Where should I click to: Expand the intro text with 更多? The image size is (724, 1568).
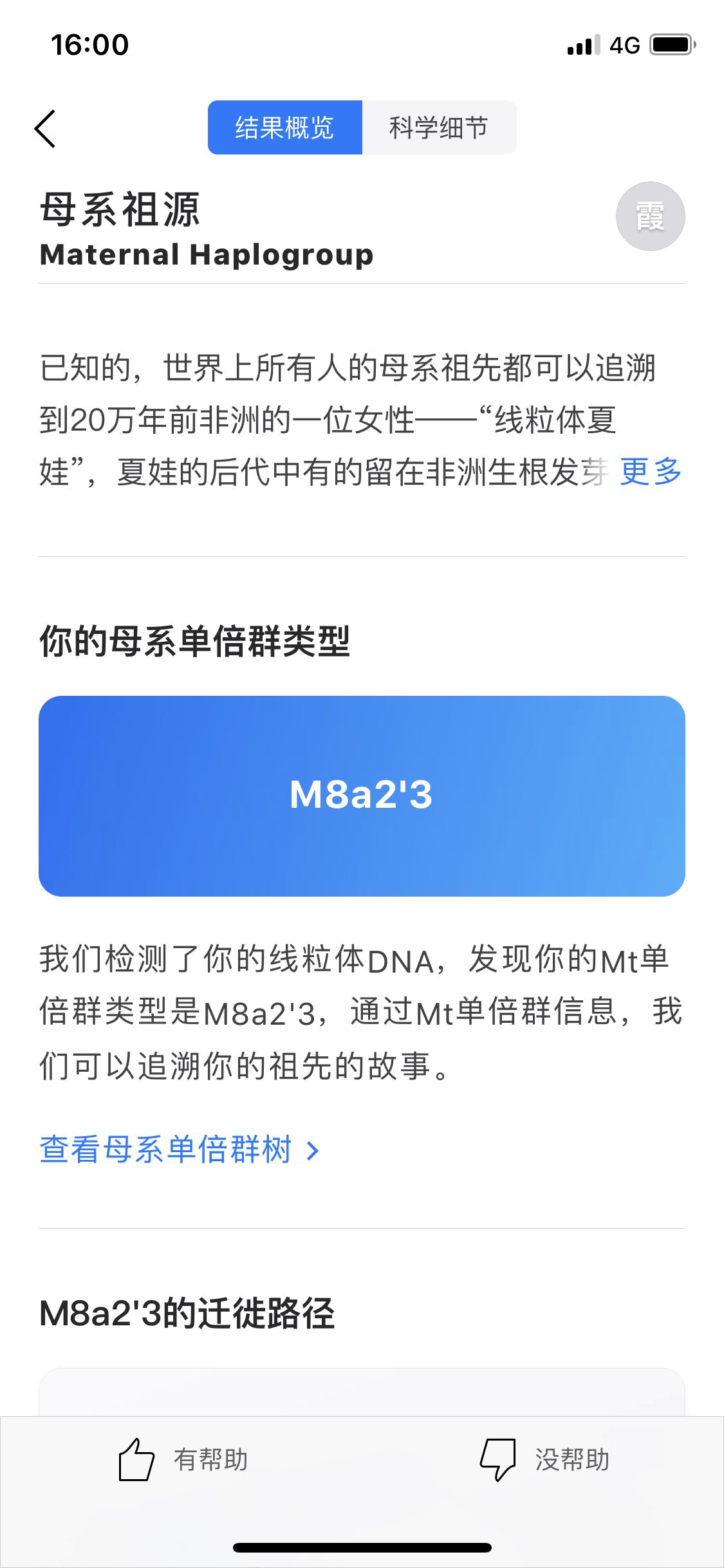pyautogui.click(x=650, y=472)
